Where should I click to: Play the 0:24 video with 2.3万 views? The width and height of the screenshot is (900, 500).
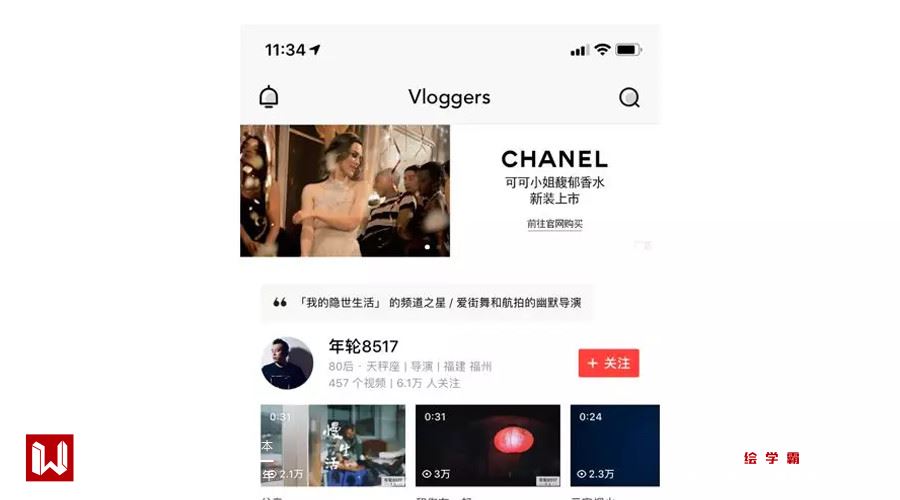click(x=615, y=445)
